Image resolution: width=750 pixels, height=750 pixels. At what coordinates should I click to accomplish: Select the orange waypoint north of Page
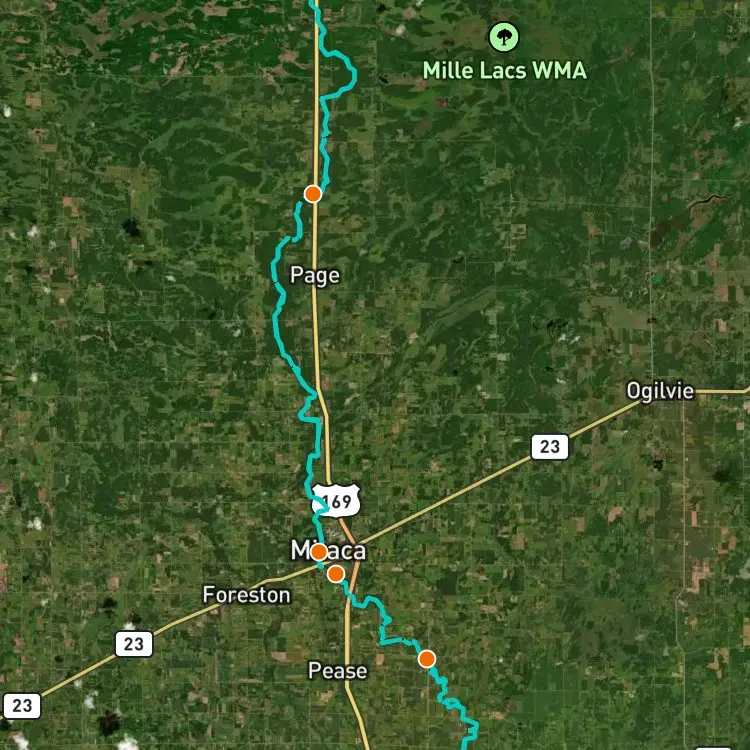point(313,194)
